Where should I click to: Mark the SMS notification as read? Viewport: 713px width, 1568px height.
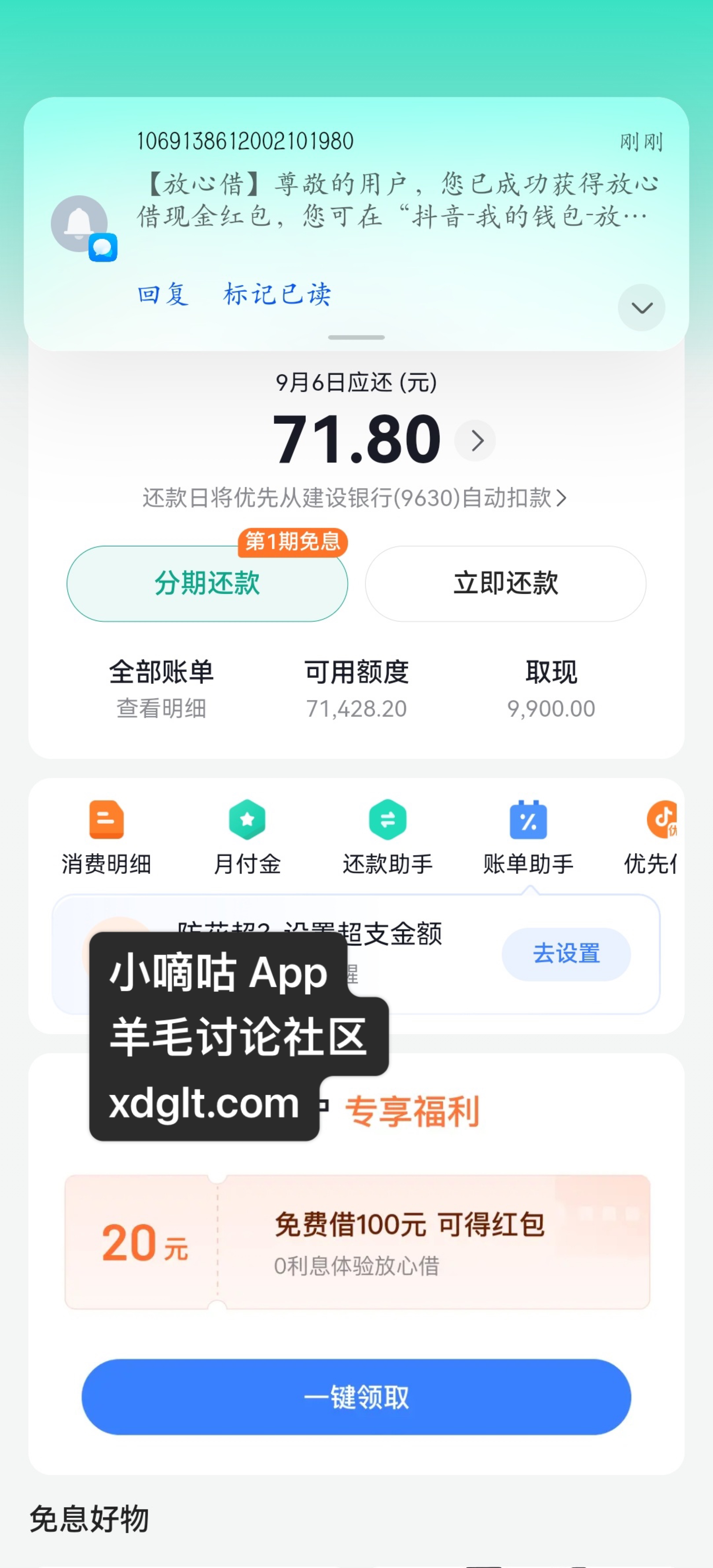[277, 295]
